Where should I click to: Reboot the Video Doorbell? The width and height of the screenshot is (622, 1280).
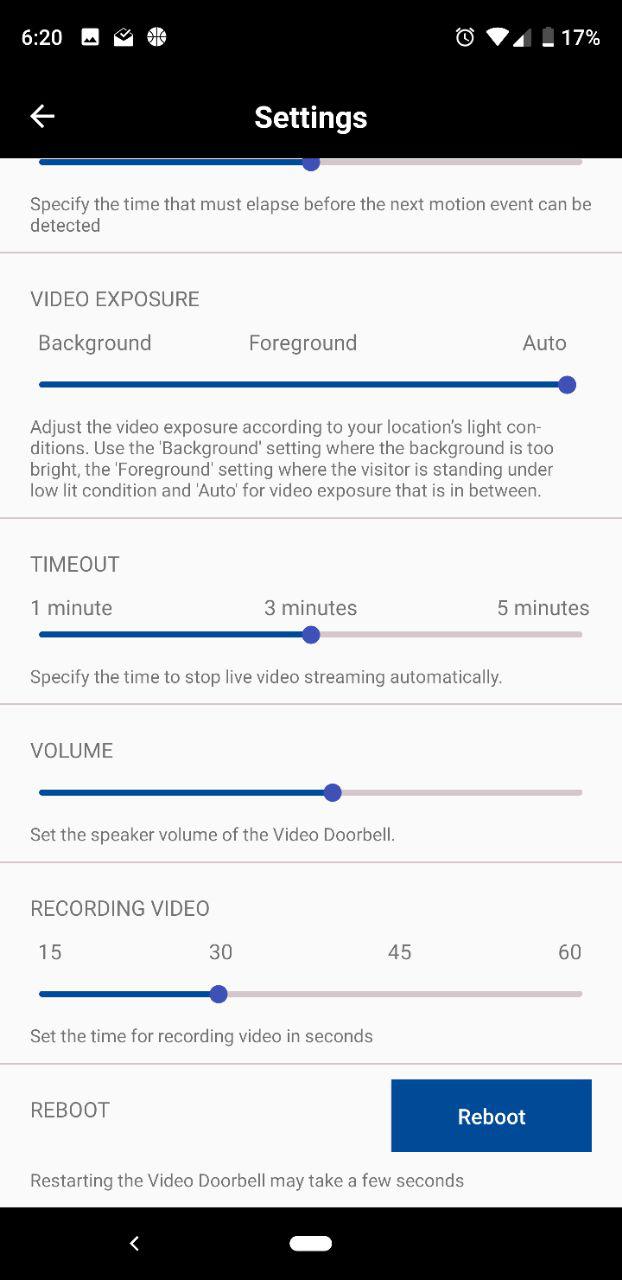pos(491,1116)
